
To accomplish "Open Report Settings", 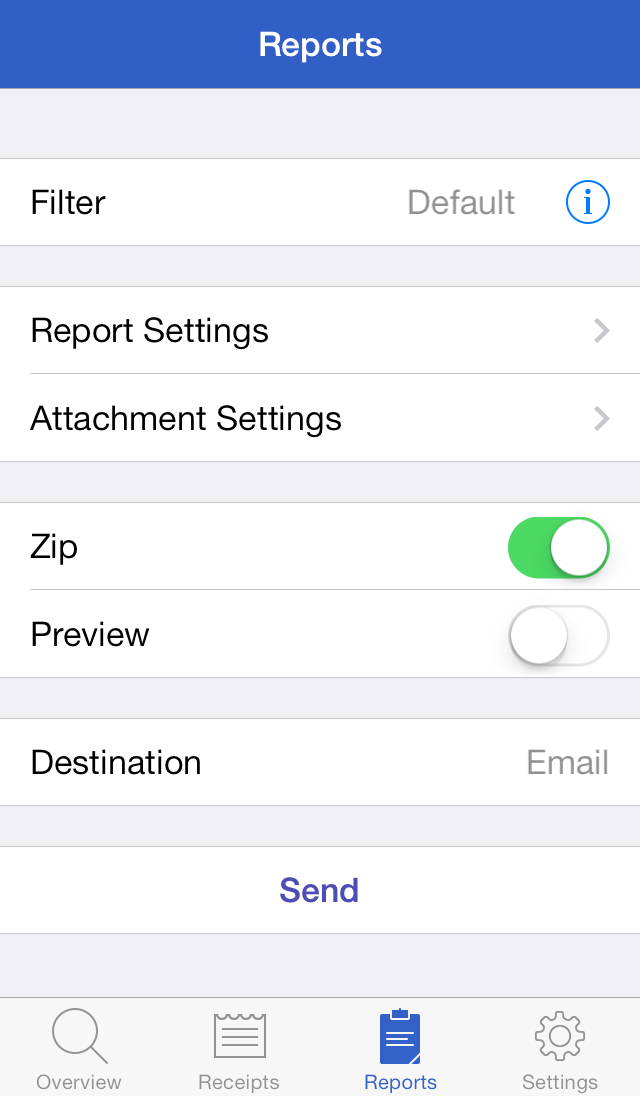I will click(x=320, y=330).
